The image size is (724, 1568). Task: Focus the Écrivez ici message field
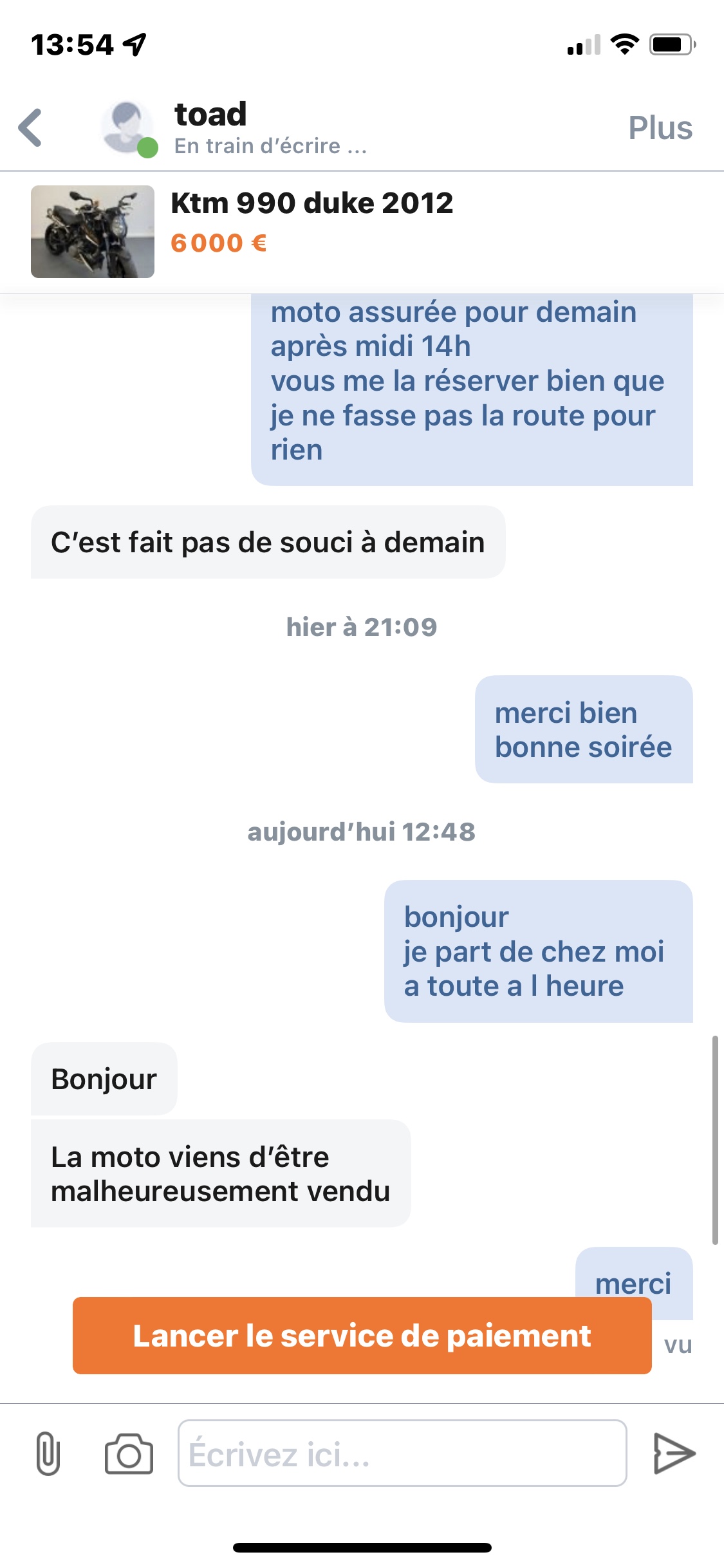coord(402,1453)
